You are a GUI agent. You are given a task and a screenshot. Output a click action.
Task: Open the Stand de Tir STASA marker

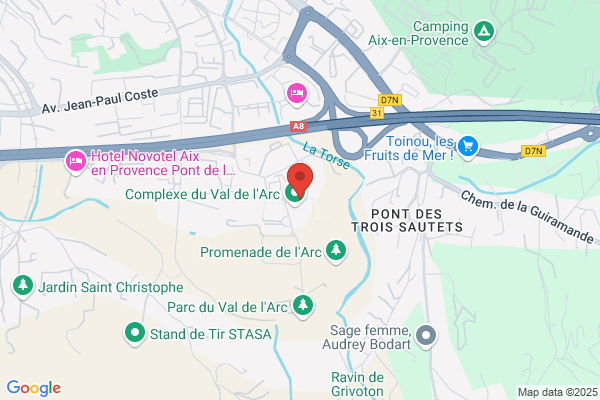[135, 333]
